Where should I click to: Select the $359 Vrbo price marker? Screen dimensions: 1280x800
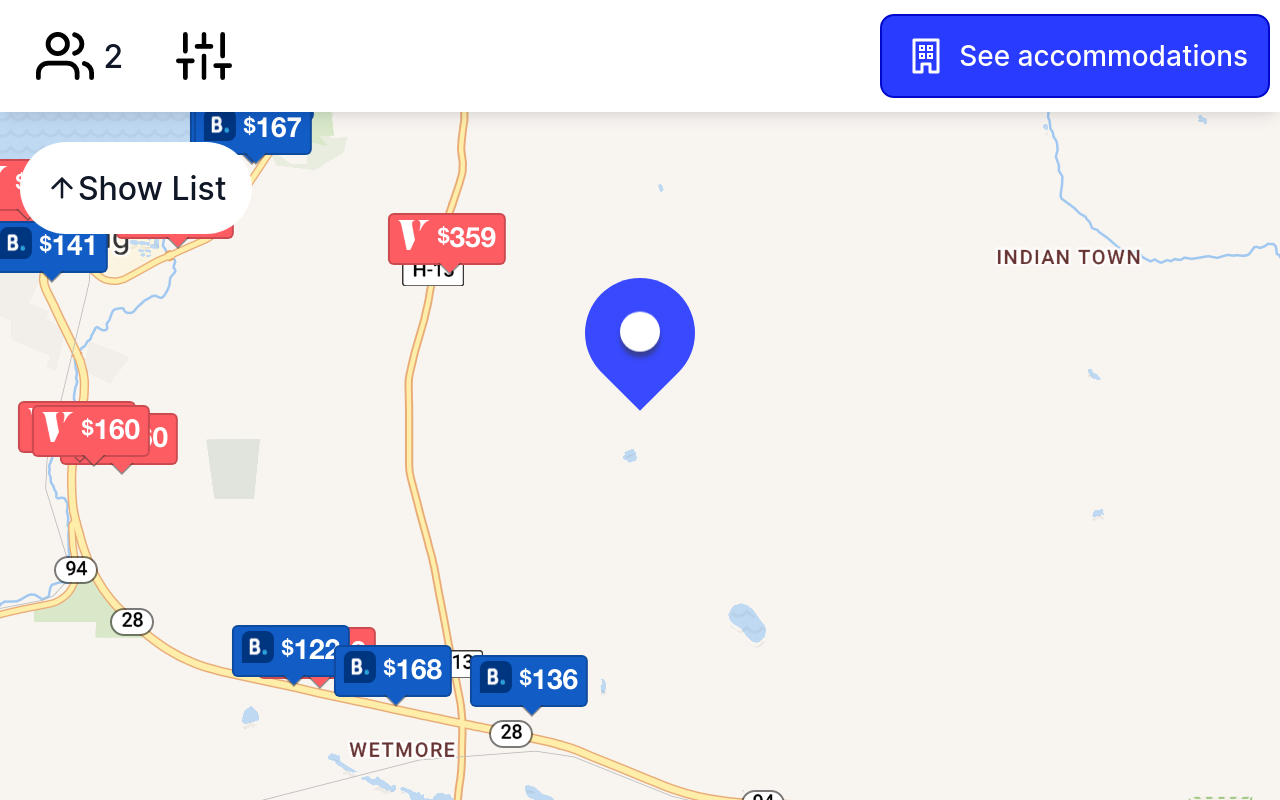pyautogui.click(x=447, y=238)
